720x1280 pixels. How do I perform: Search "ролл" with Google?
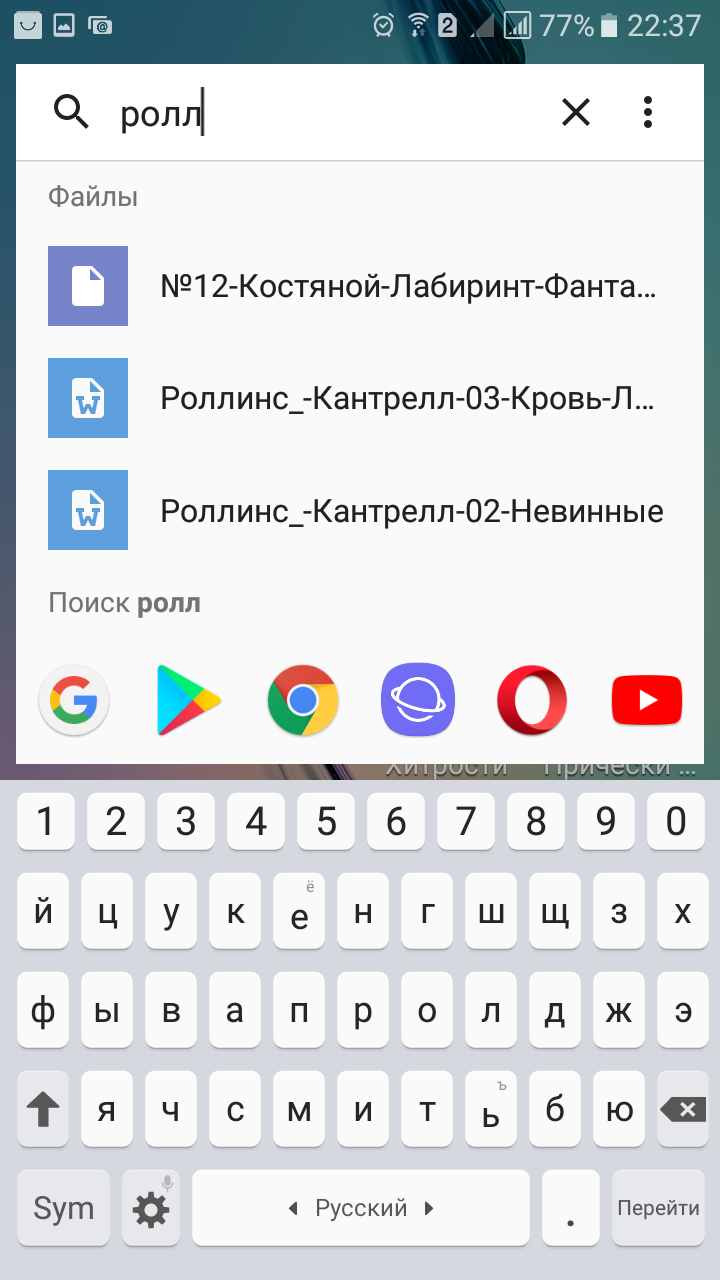tap(74, 701)
